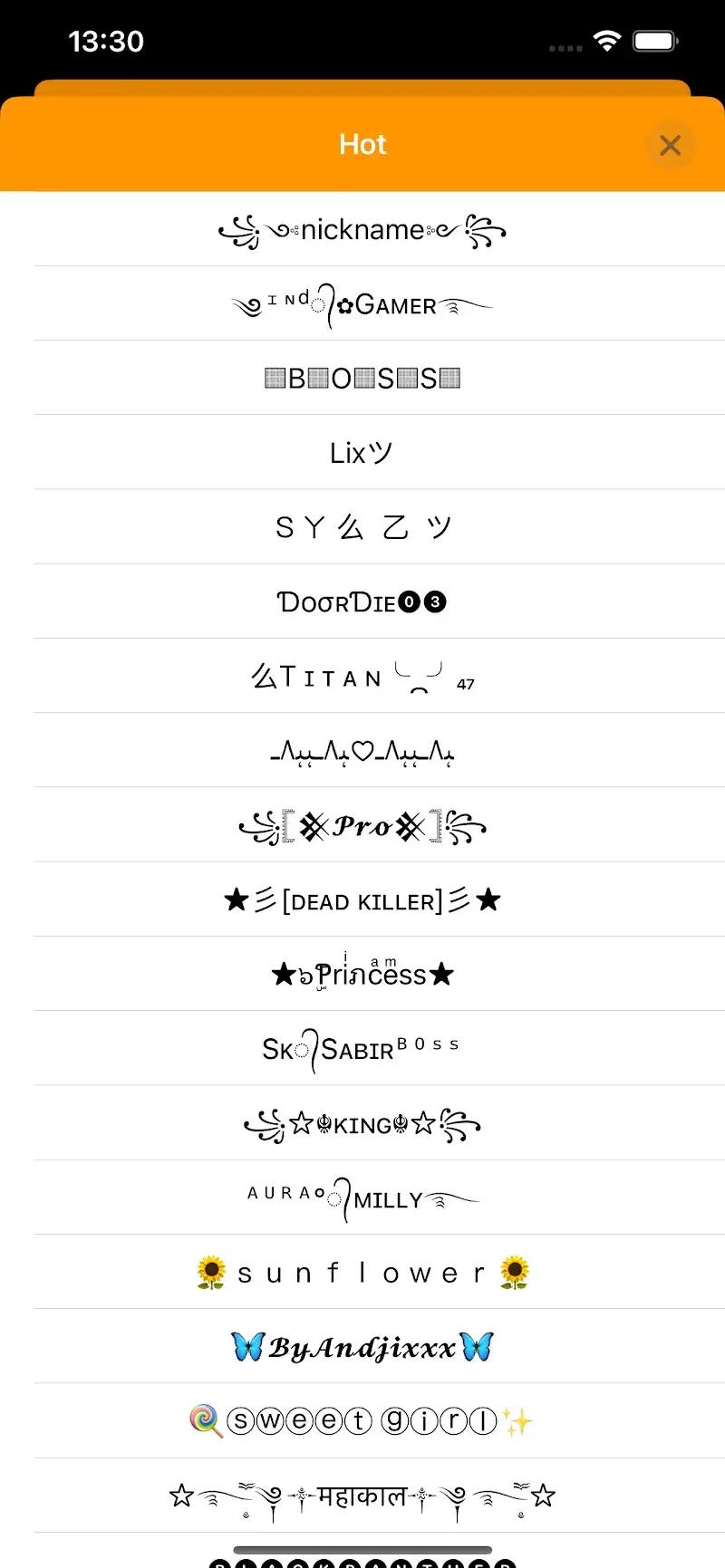
Task: Select the Aura Milly nickname
Action: point(362,1198)
